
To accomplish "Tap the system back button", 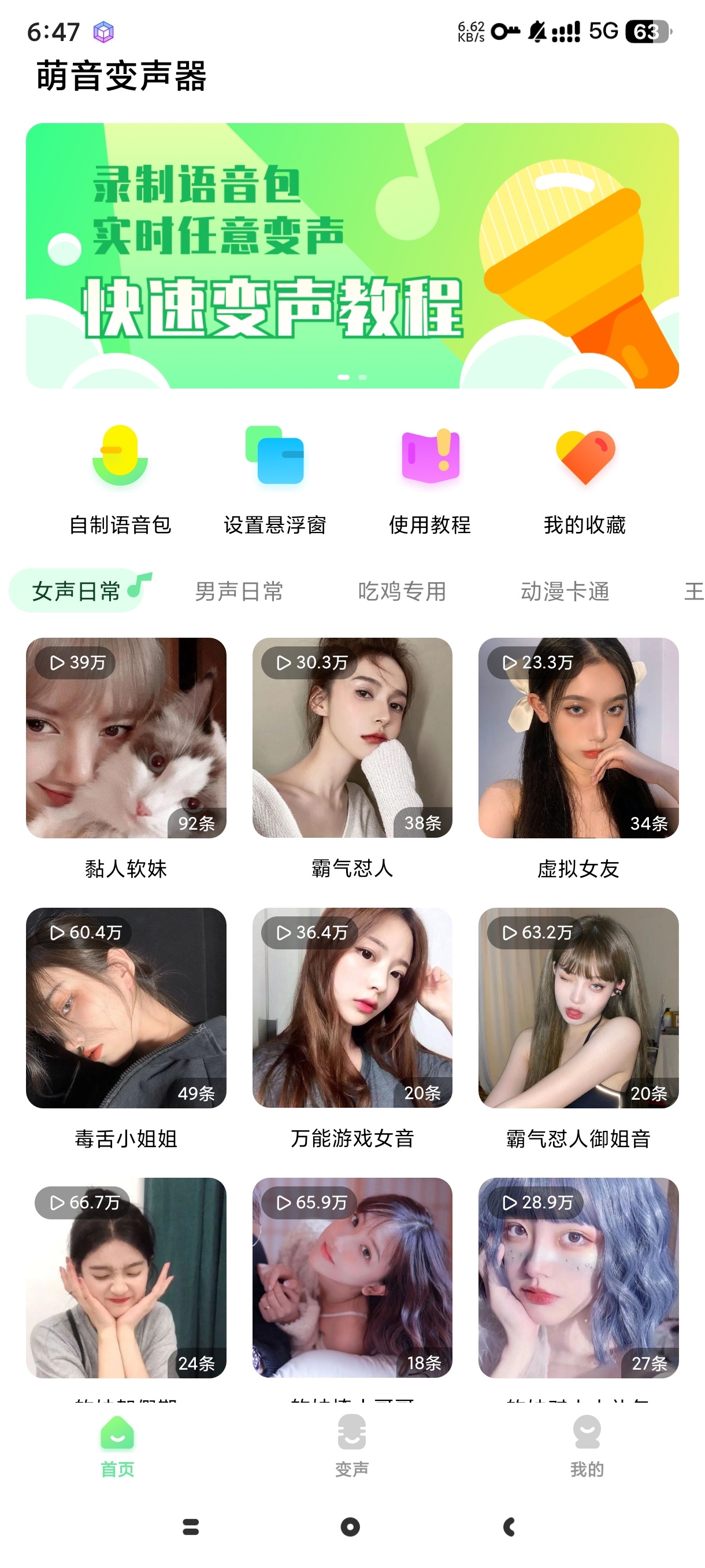I will click(x=510, y=1526).
